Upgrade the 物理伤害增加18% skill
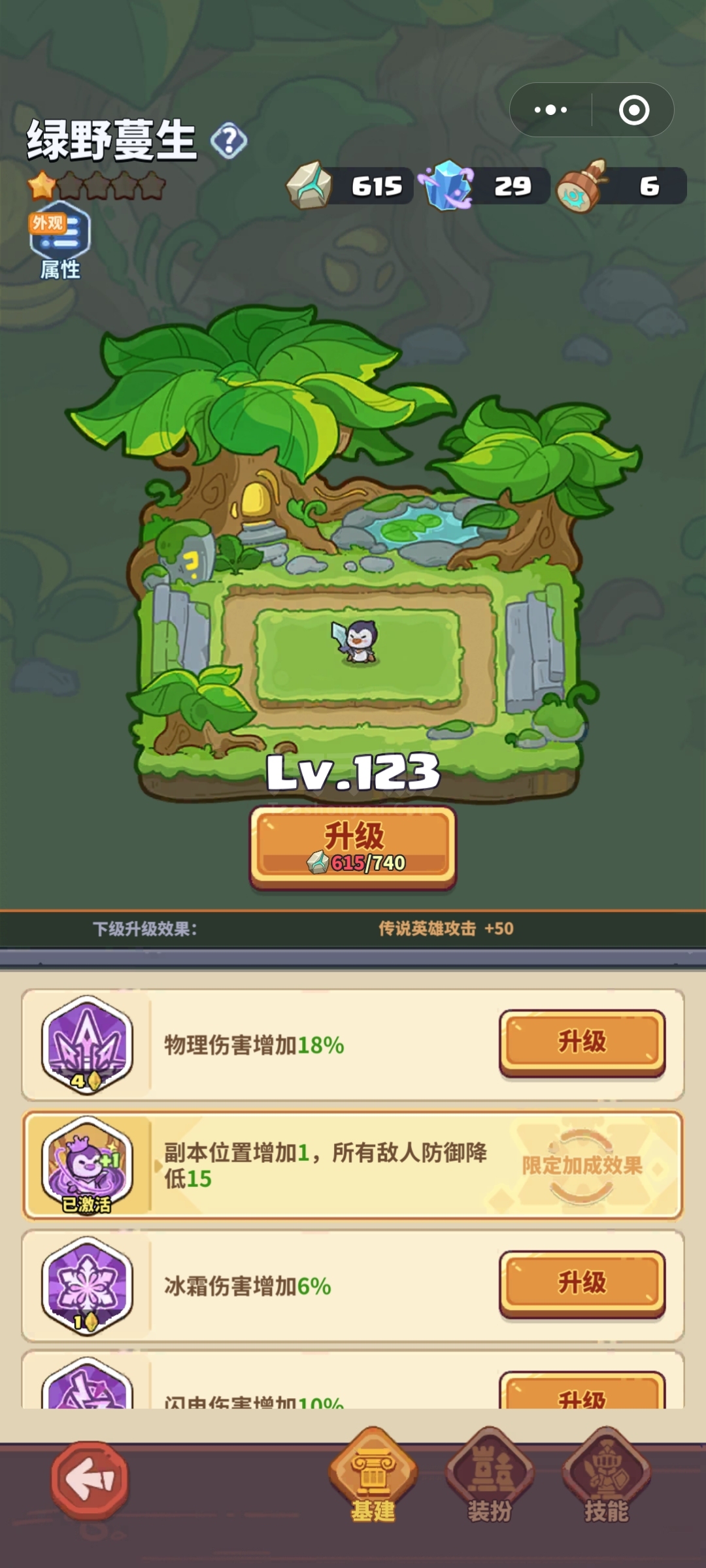The height and width of the screenshot is (1568, 706). coord(582,1043)
